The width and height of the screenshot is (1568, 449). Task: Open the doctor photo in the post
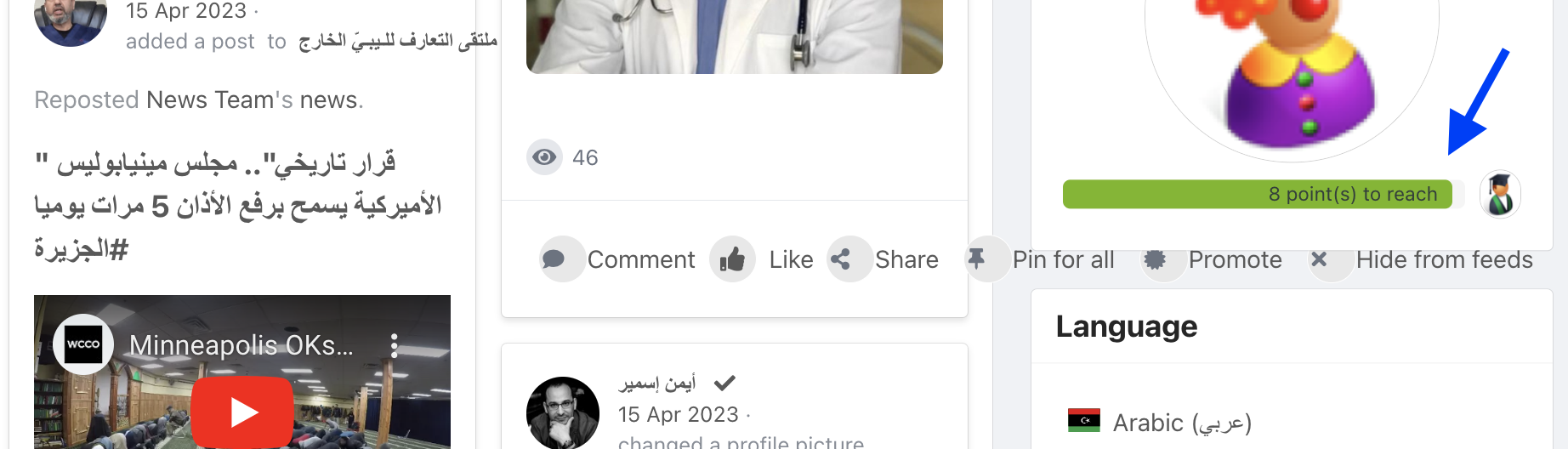tap(734, 34)
